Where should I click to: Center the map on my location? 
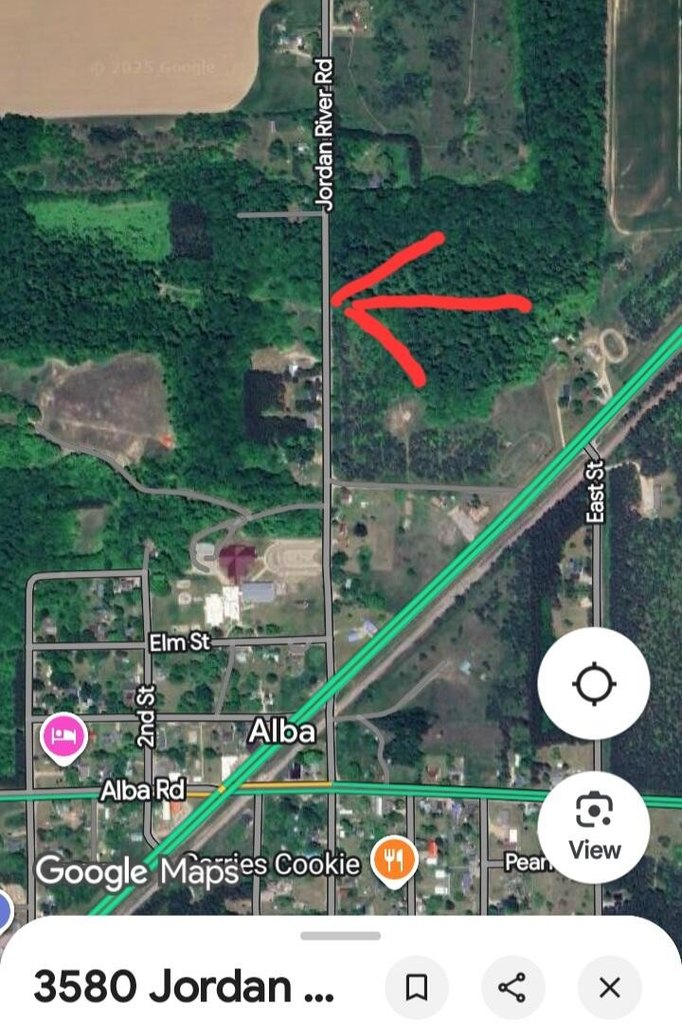pyautogui.click(x=593, y=684)
